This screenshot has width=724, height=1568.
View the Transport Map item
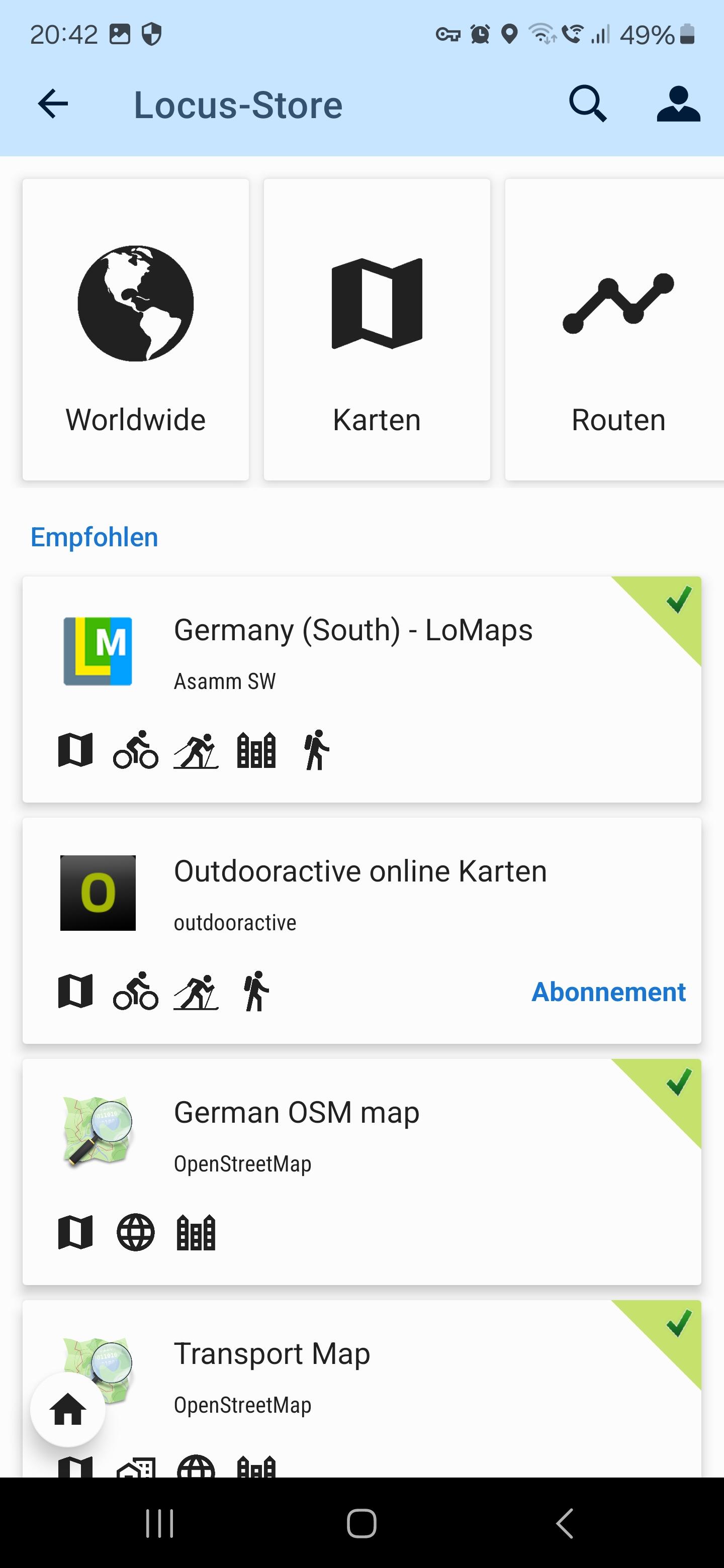(361, 1388)
